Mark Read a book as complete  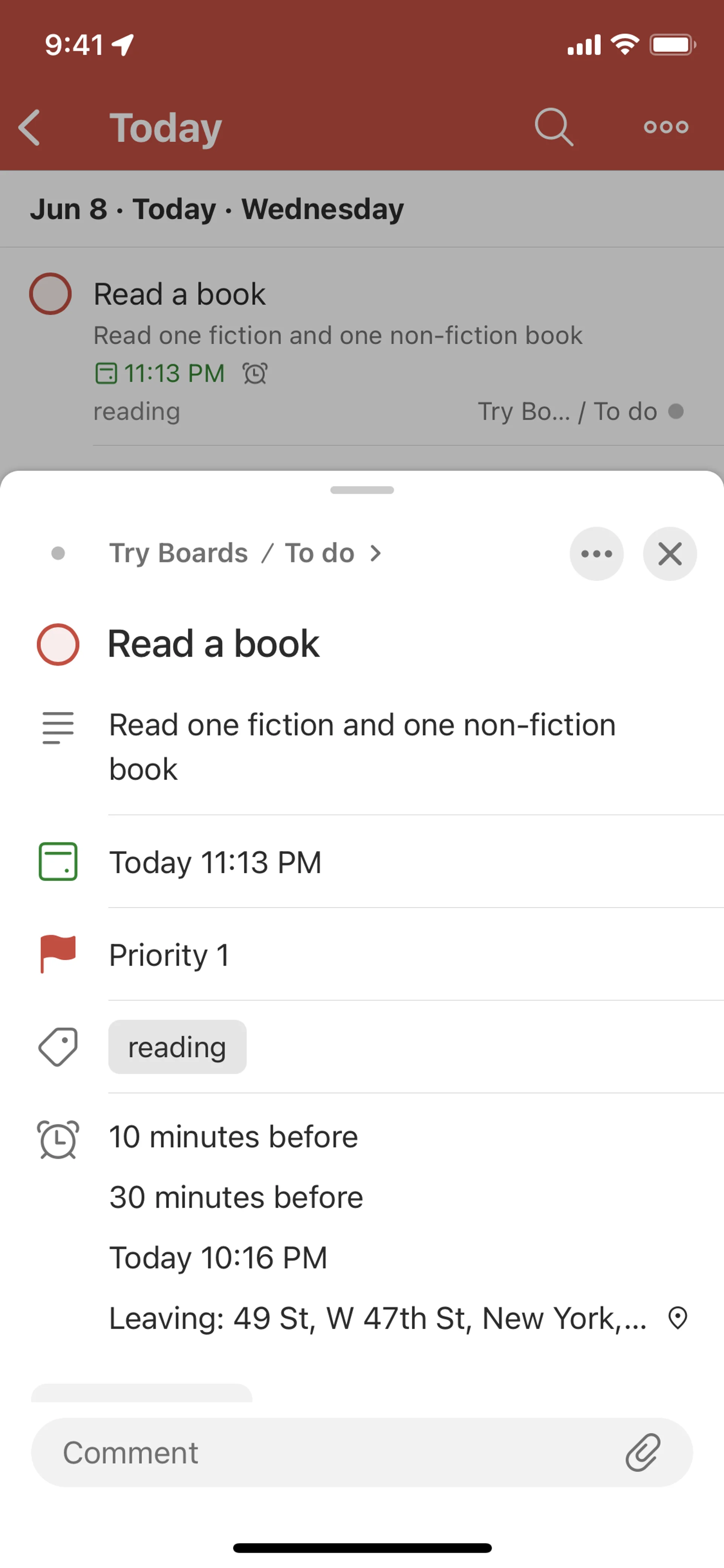point(58,645)
